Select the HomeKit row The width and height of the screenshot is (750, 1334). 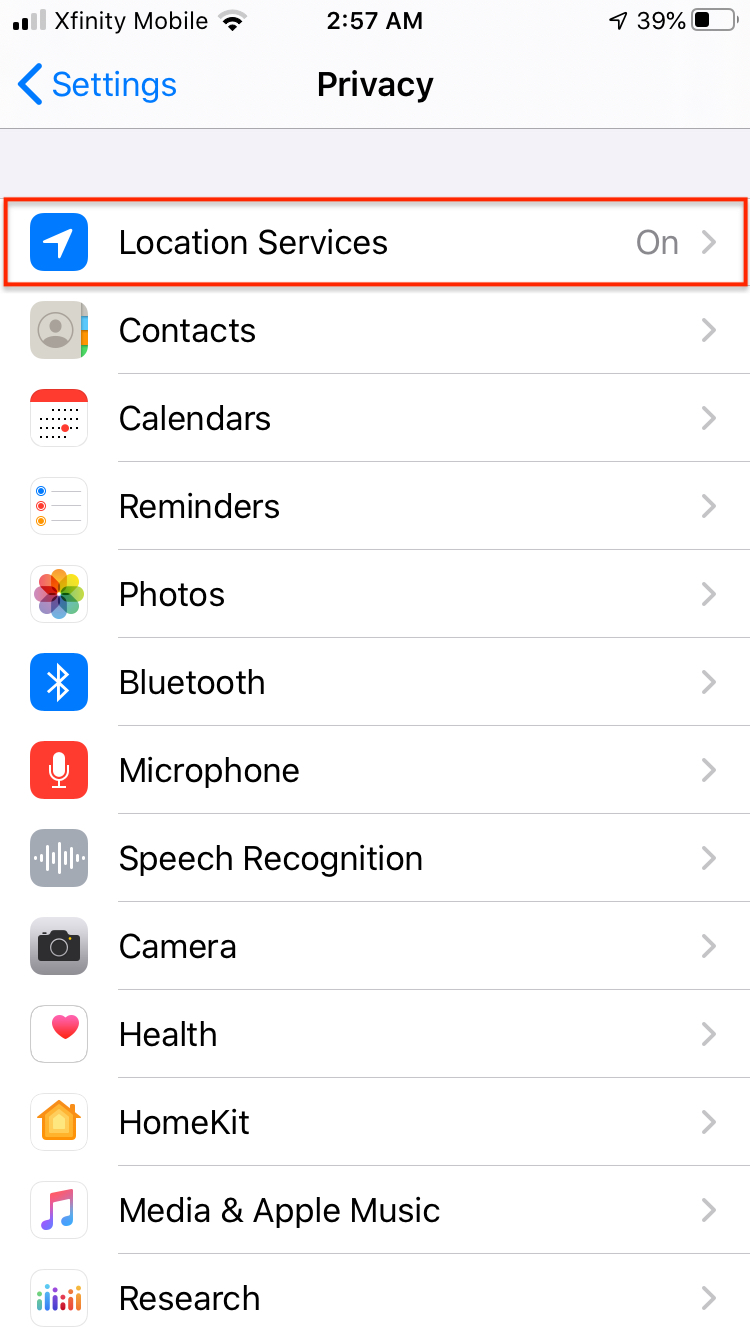[x=375, y=1123]
